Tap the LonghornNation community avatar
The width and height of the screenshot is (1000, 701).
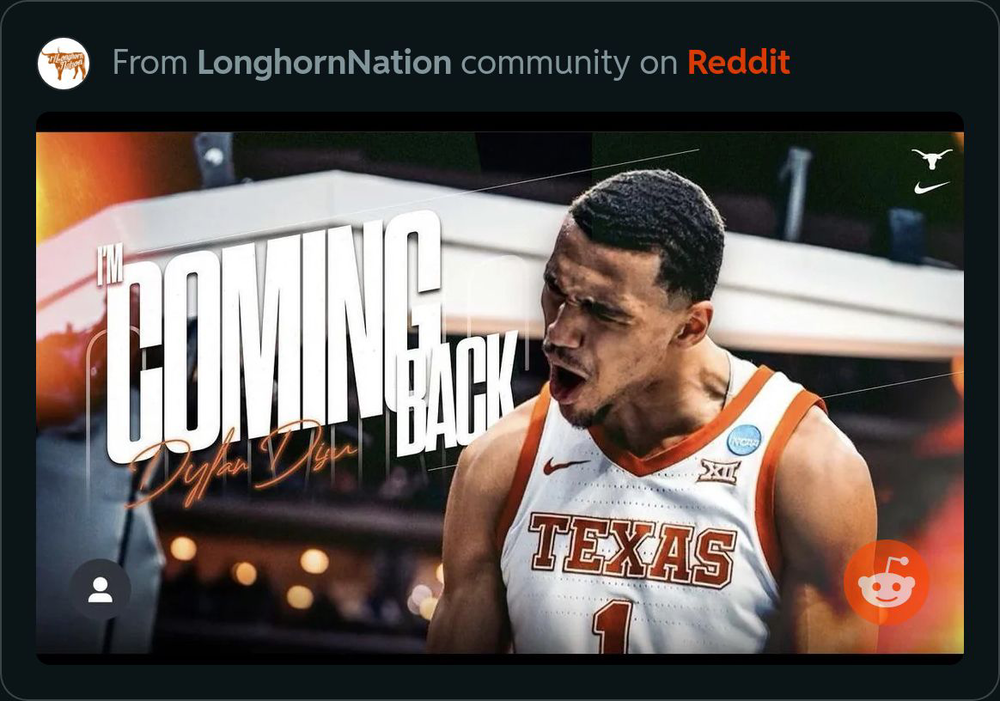(x=63, y=64)
